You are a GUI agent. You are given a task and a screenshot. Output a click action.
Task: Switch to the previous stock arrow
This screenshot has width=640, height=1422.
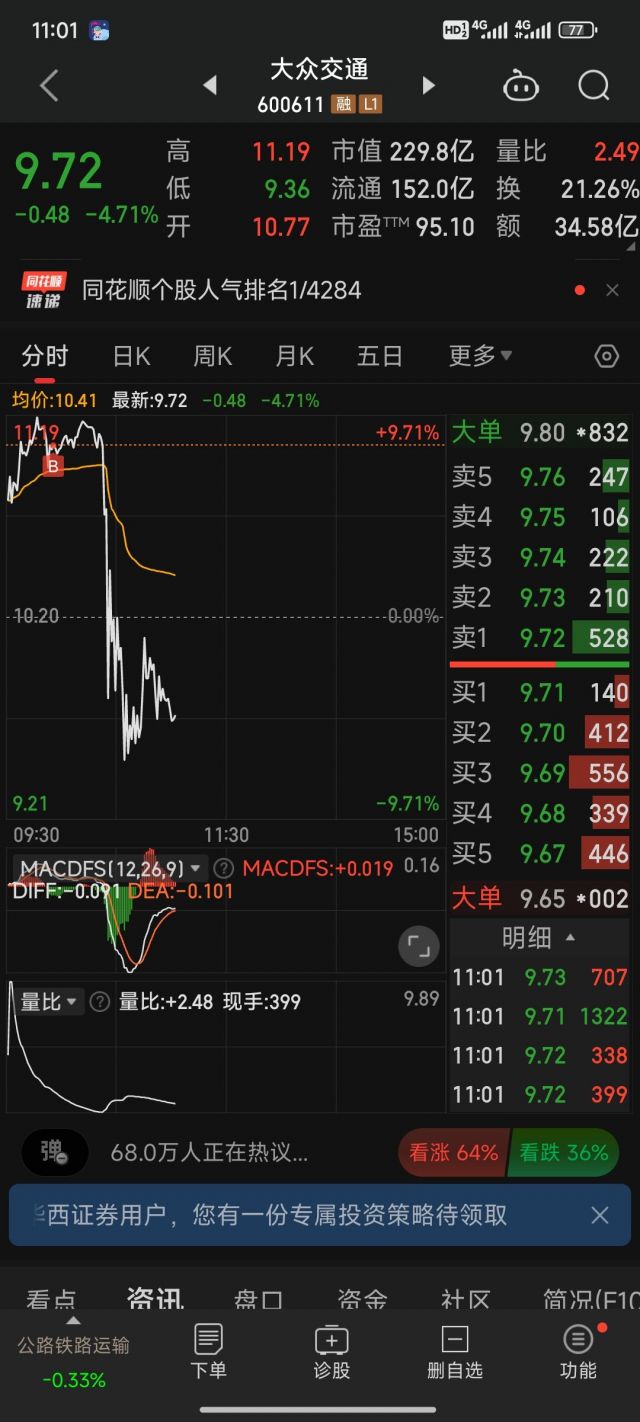pos(210,86)
